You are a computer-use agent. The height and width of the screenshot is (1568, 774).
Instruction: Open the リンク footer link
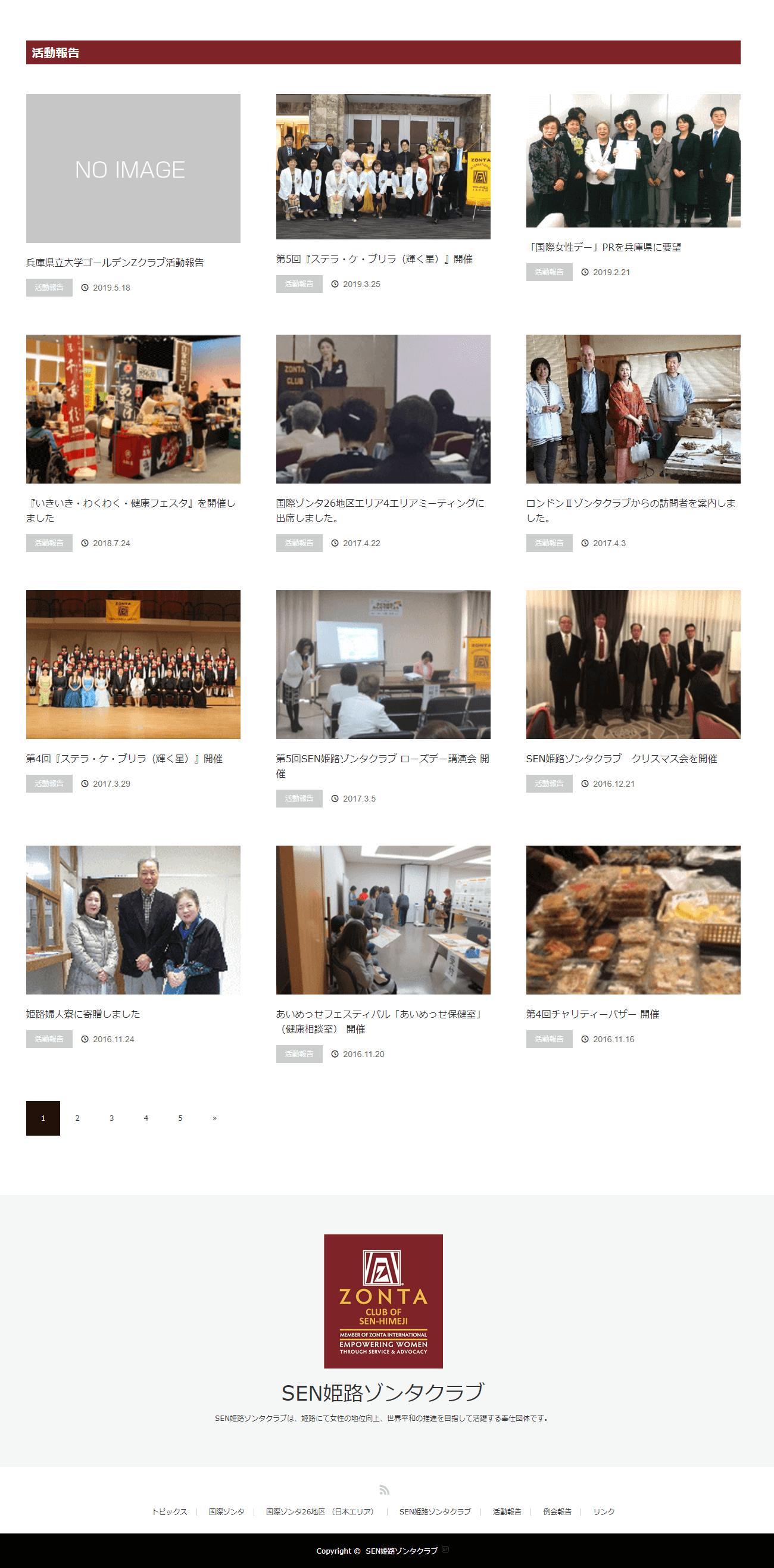pyautogui.click(x=604, y=1511)
